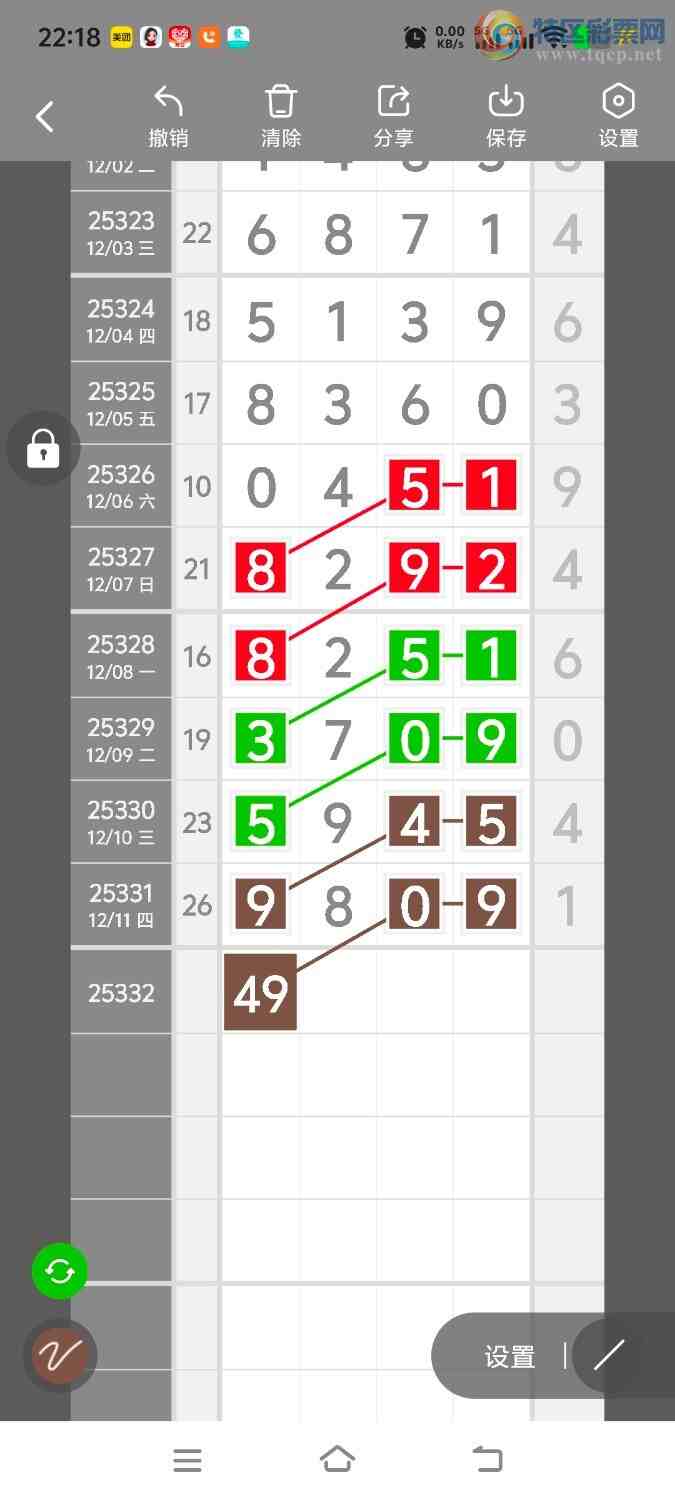Open the system recent apps menu
The height and width of the screenshot is (1500, 675).
(x=187, y=1460)
